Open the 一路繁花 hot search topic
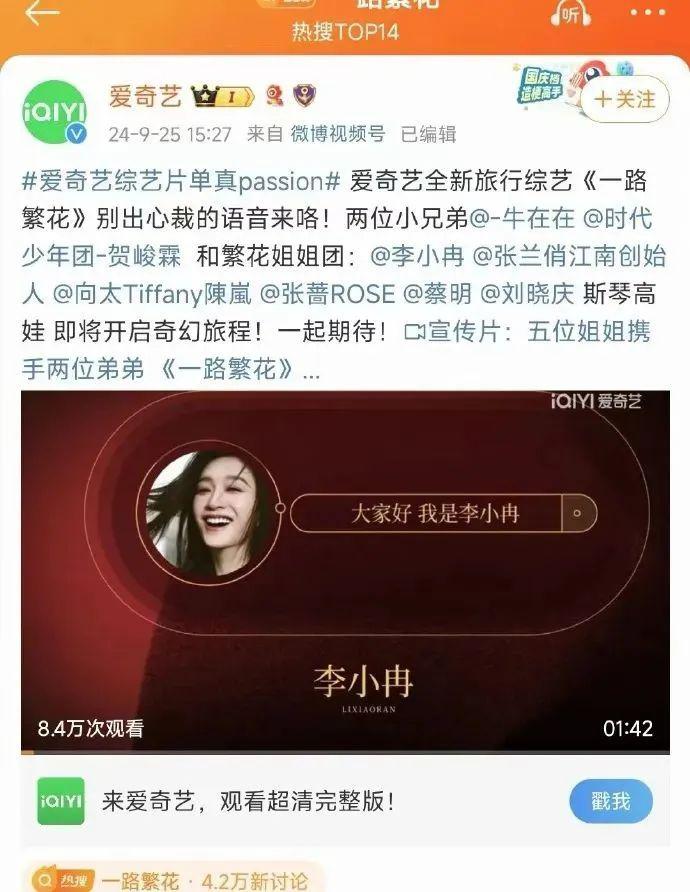The width and height of the screenshot is (690, 892). point(142,881)
